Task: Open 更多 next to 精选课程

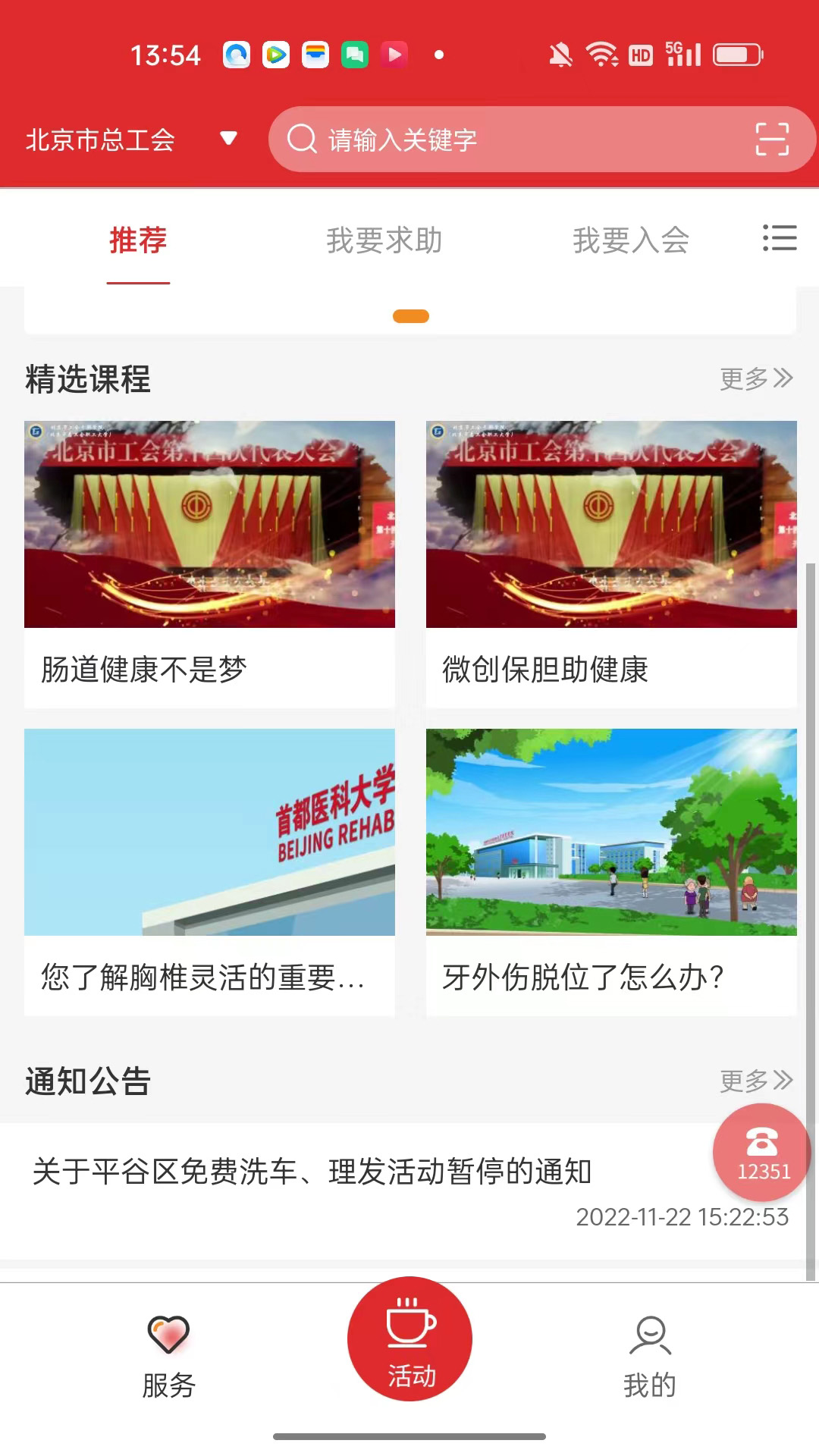Action: click(x=756, y=378)
